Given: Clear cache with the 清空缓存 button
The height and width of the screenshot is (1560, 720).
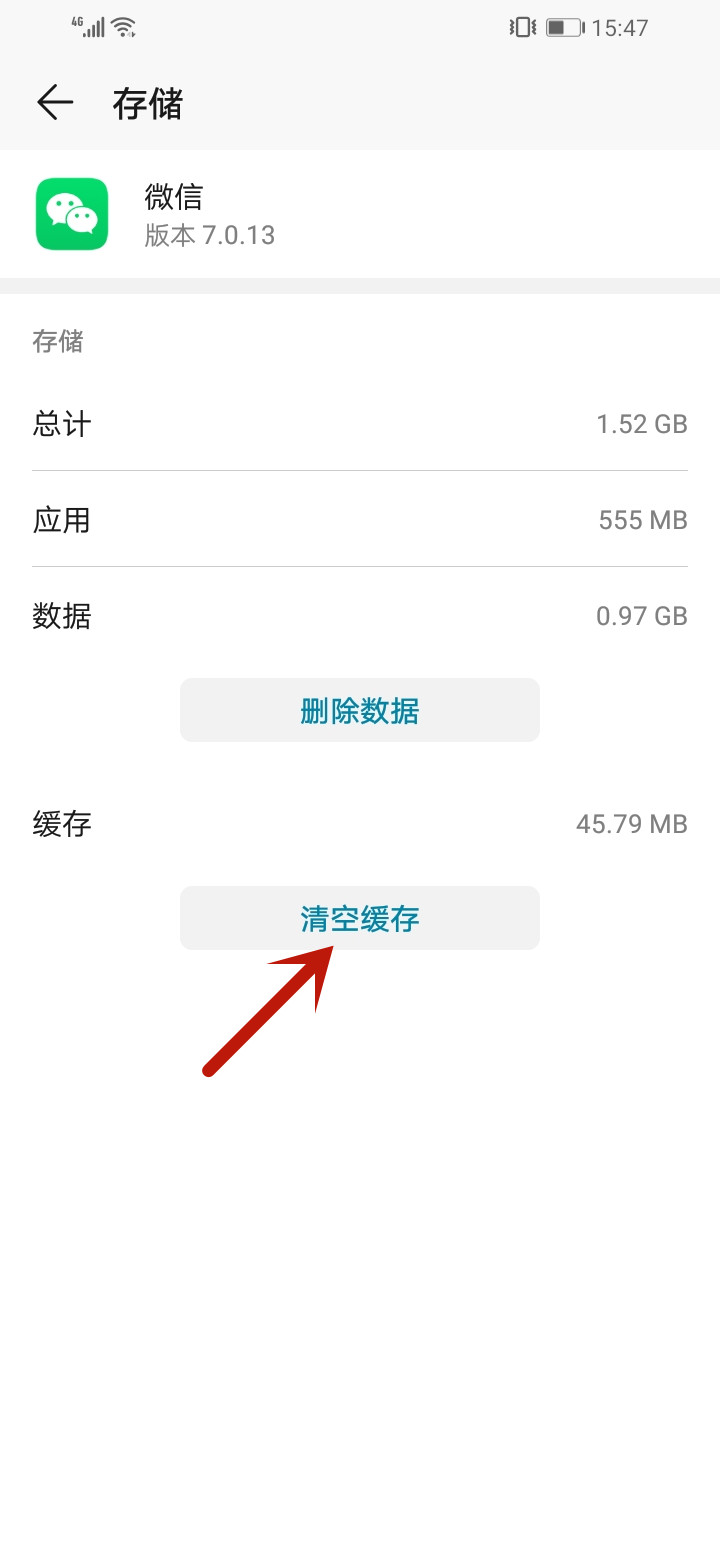Looking at the screenshot, I should tap(360, 918).
